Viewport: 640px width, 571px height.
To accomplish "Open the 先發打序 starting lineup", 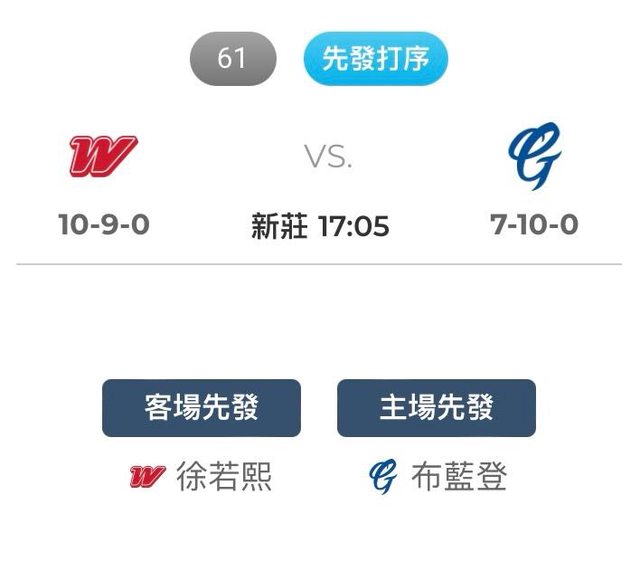I will 375,59.
